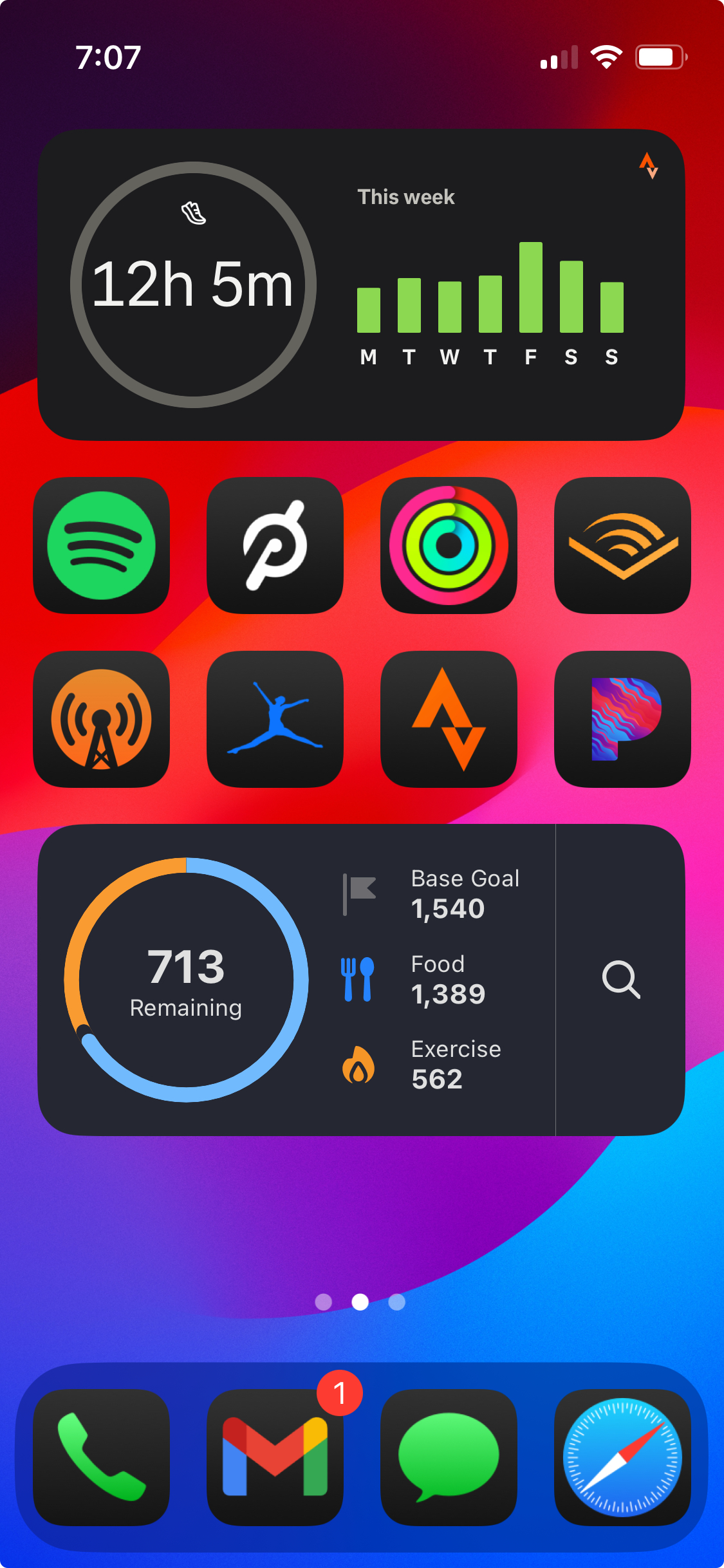Open the Safari browser
Screen dimensions: 724x1568
tap(622, 1457)
